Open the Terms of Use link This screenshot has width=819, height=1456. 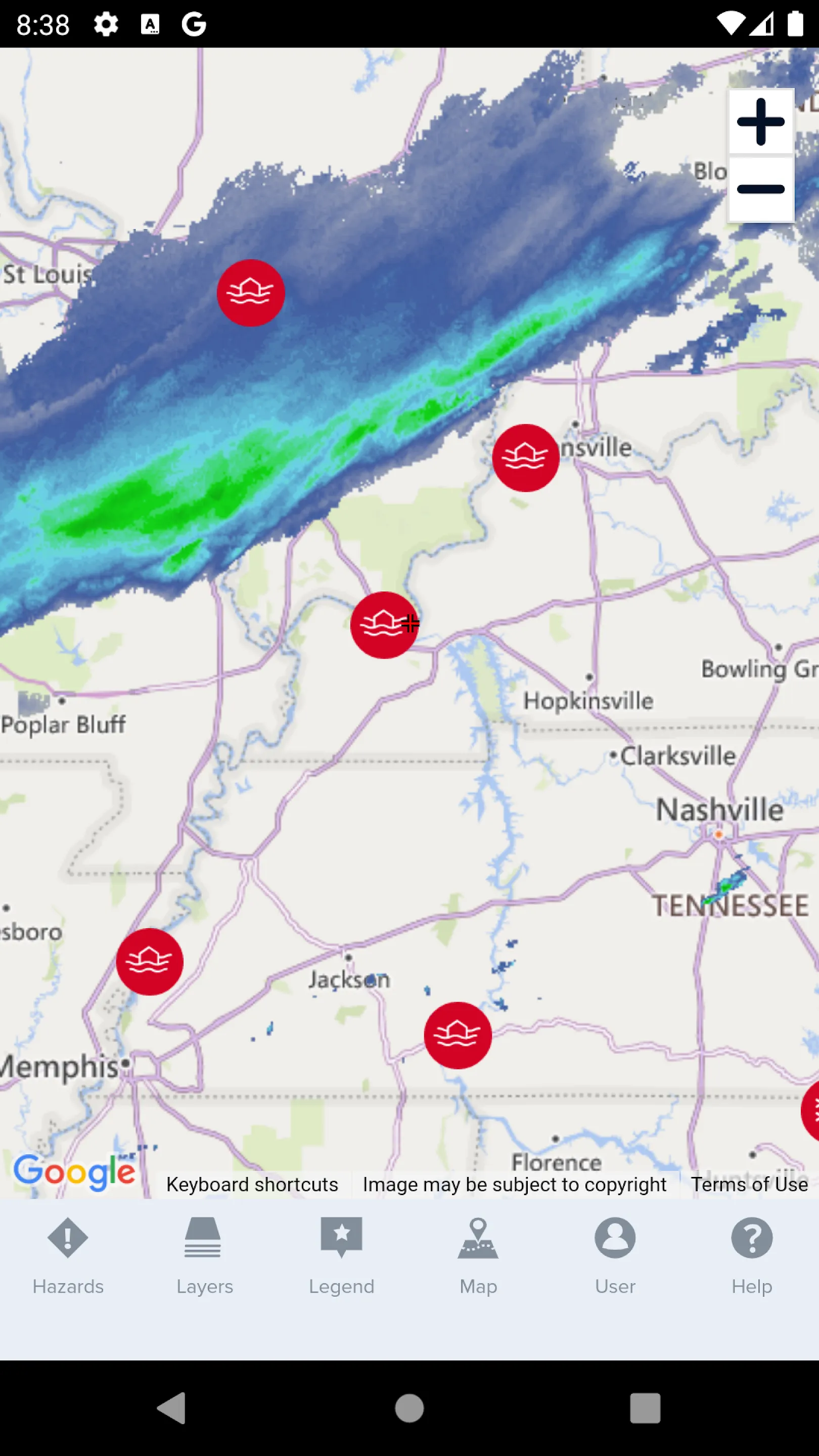[749, 1184]
